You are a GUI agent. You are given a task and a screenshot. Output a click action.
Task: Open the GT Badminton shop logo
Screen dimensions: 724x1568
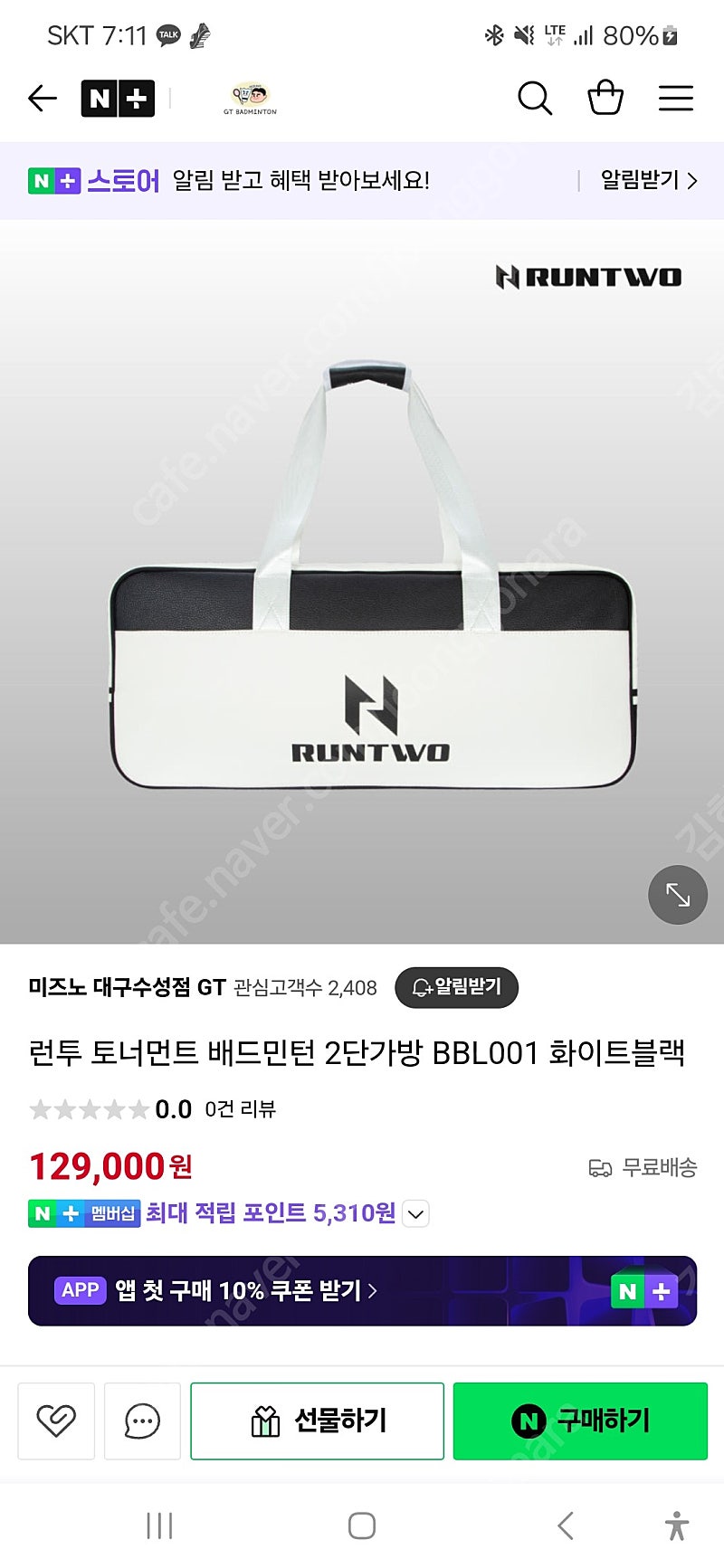click(250, 98)
